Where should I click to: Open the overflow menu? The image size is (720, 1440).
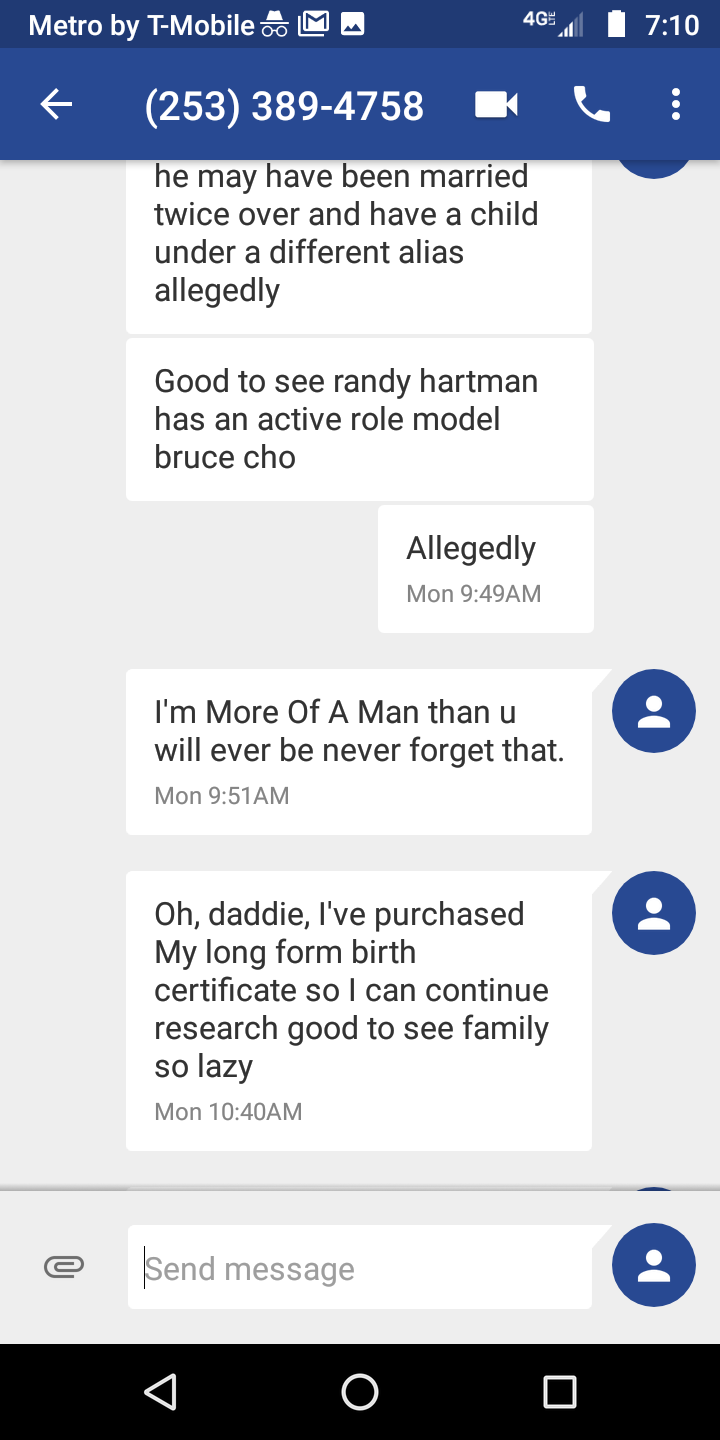(676, 105)
